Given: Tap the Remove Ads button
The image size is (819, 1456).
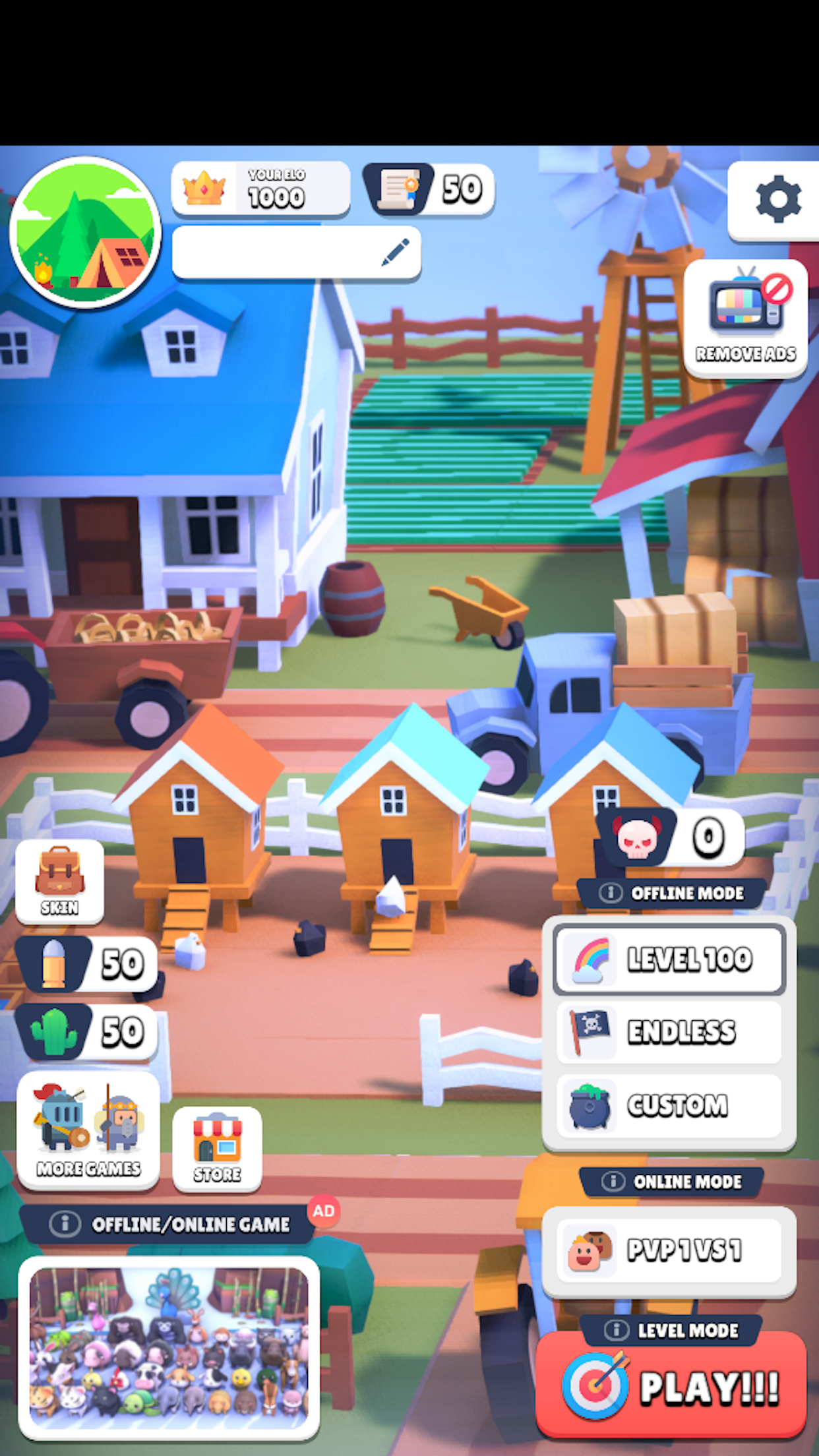Looking at the screenshot, I should coord(745,319).
